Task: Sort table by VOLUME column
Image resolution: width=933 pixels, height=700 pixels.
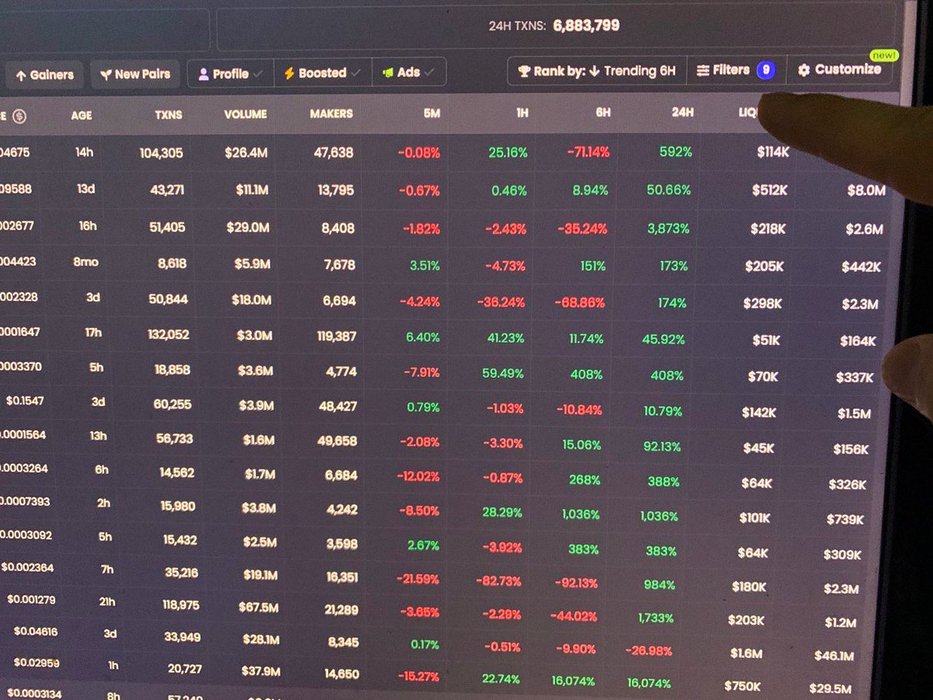Action: tap(245, 114)
